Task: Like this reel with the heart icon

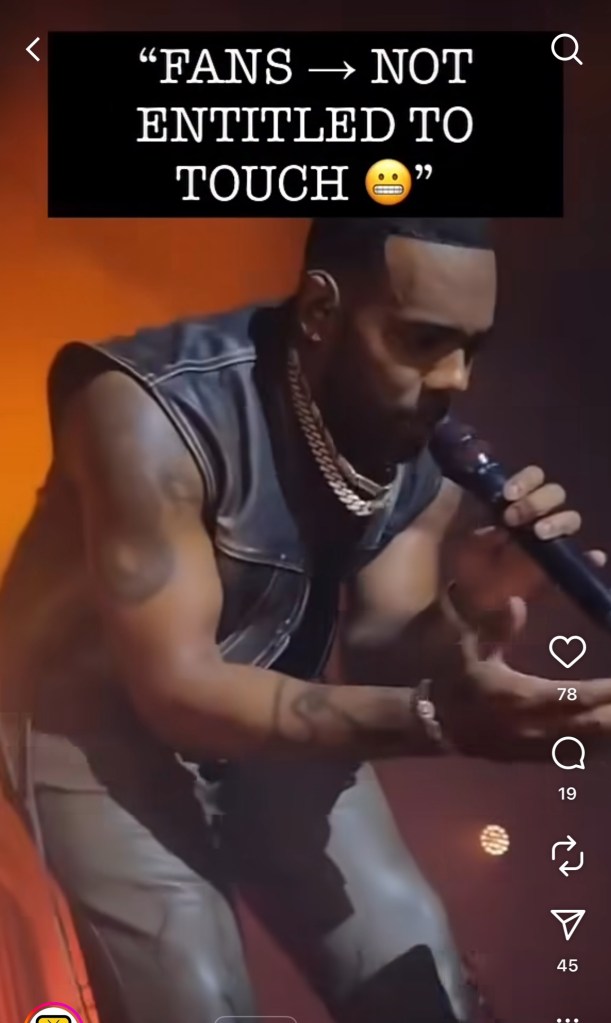Action: coord(567,652)
